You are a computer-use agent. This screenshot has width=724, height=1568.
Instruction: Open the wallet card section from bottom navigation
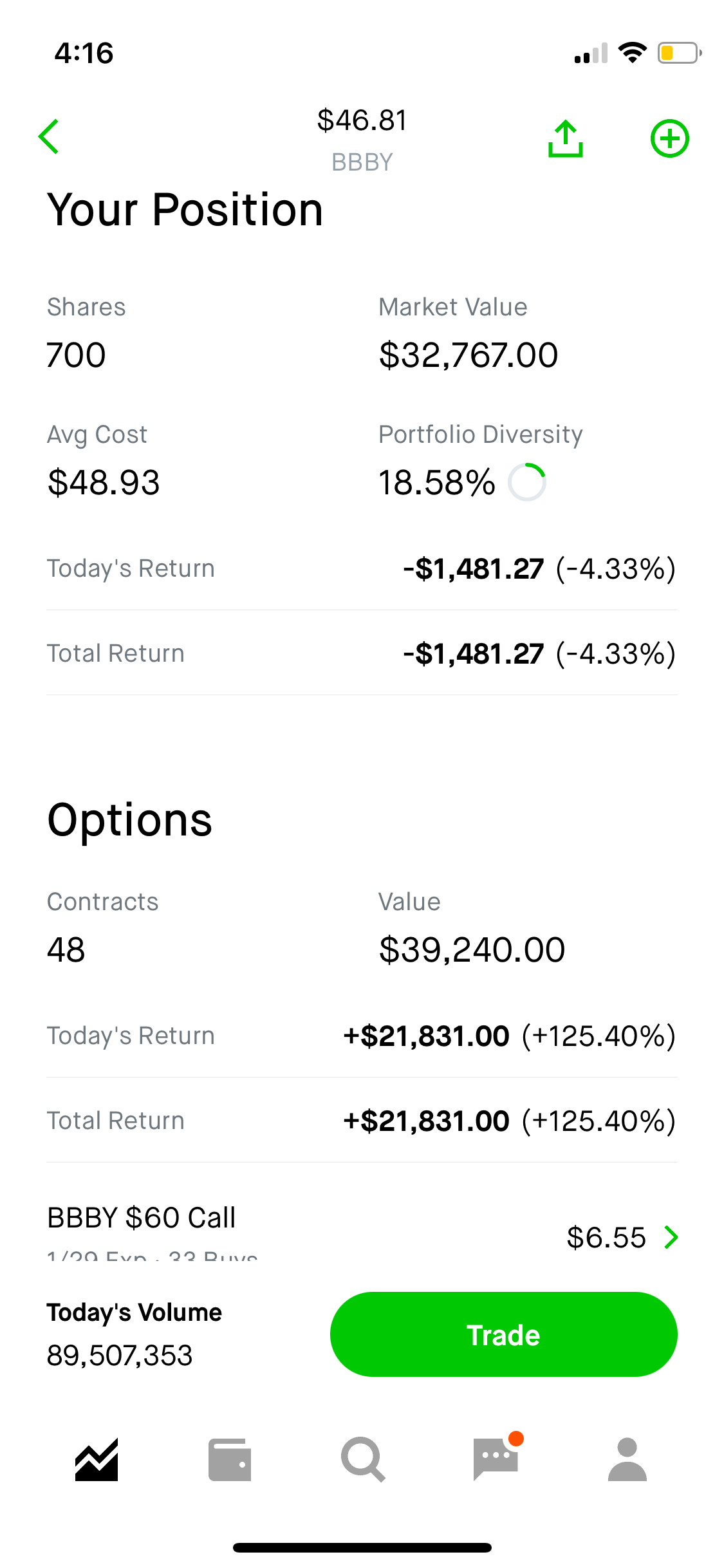tap(229, 1459)
